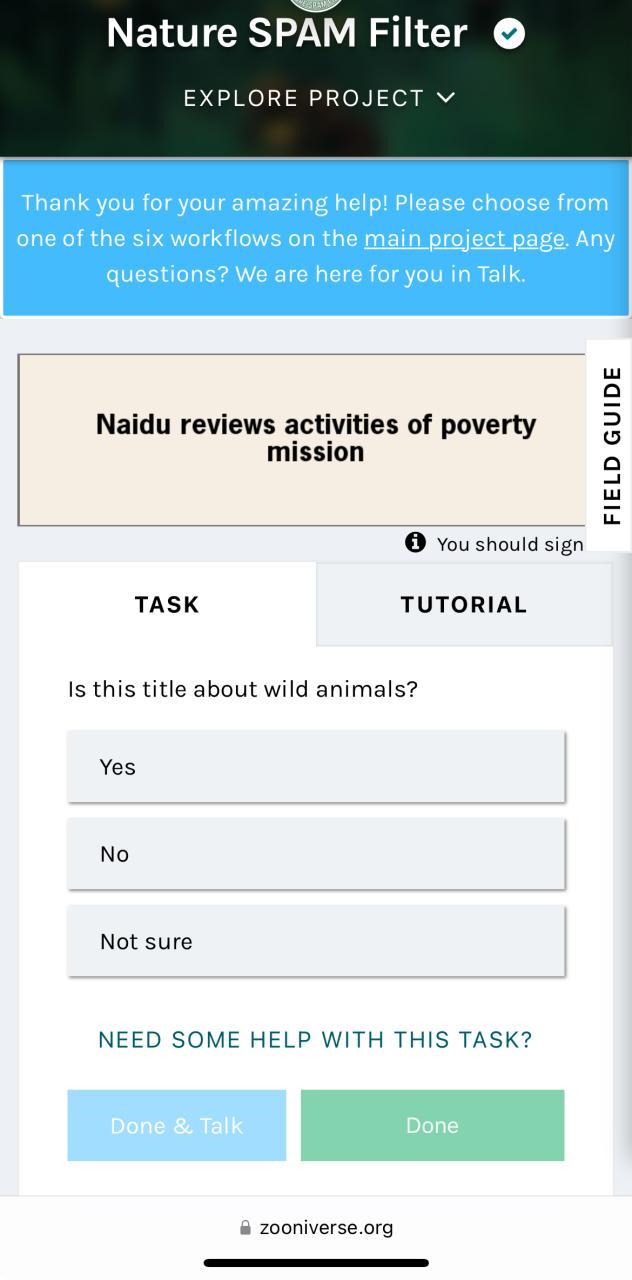Answer Yes to the wild animals question

(316, 766)
